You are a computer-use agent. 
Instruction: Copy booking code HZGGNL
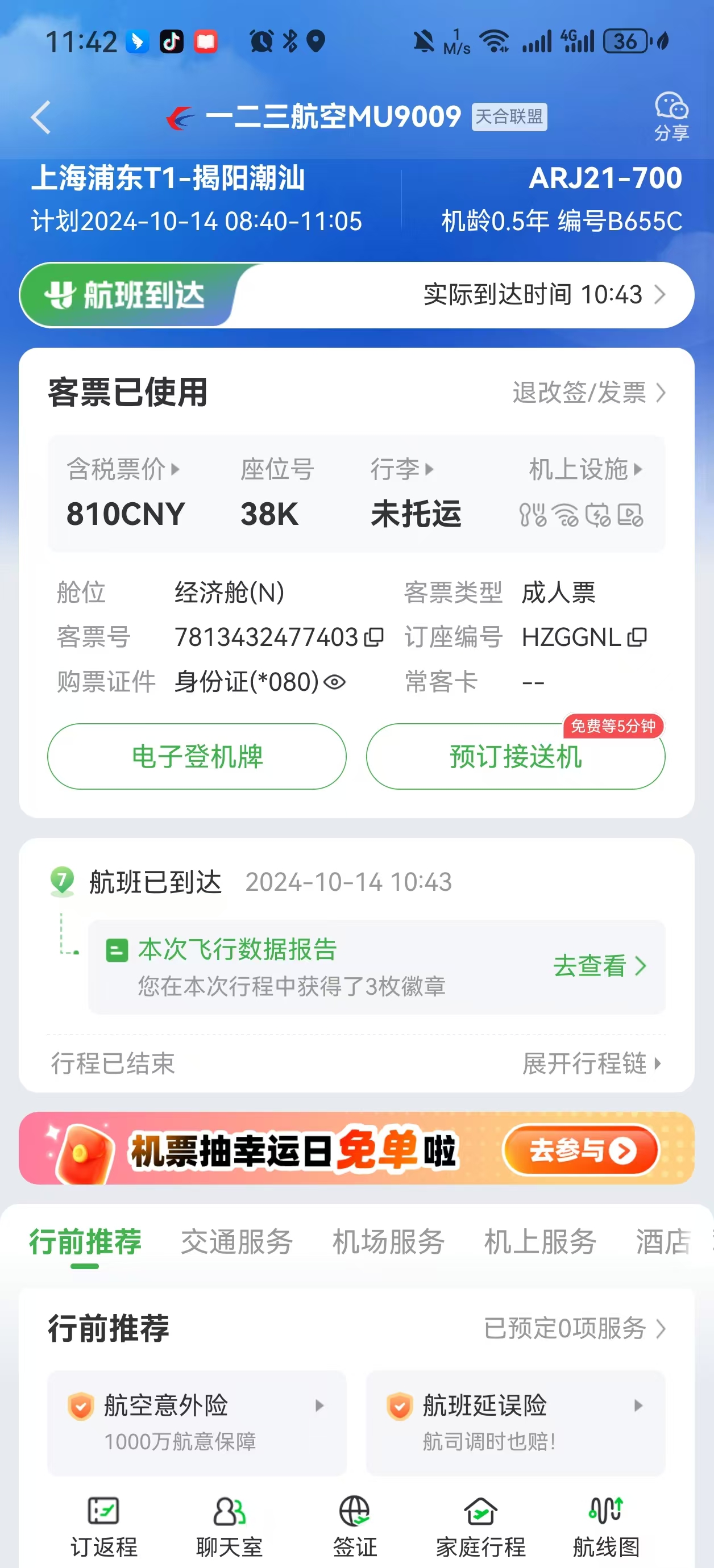pos(637,637)
